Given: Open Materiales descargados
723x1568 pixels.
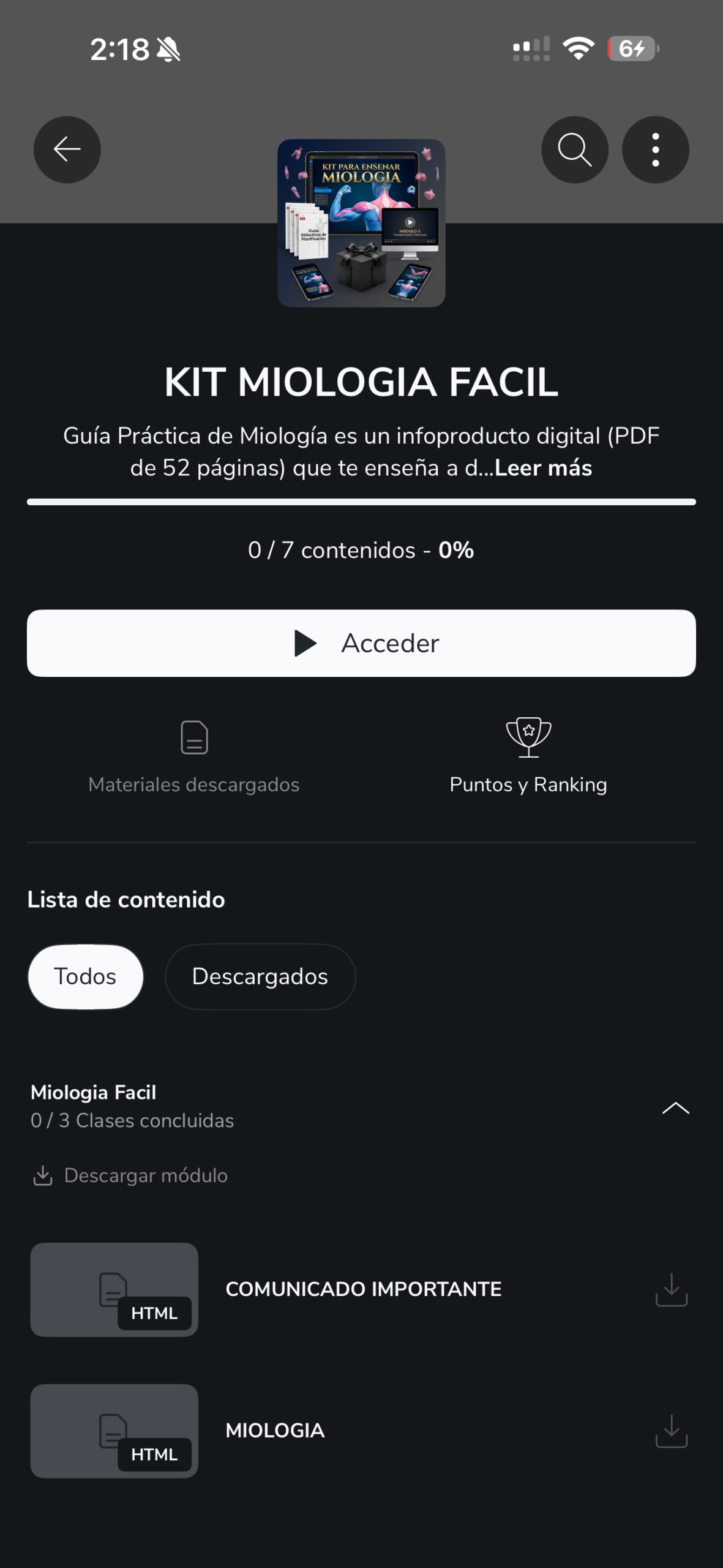Looking at the screenshot, I should click(194, 758).
